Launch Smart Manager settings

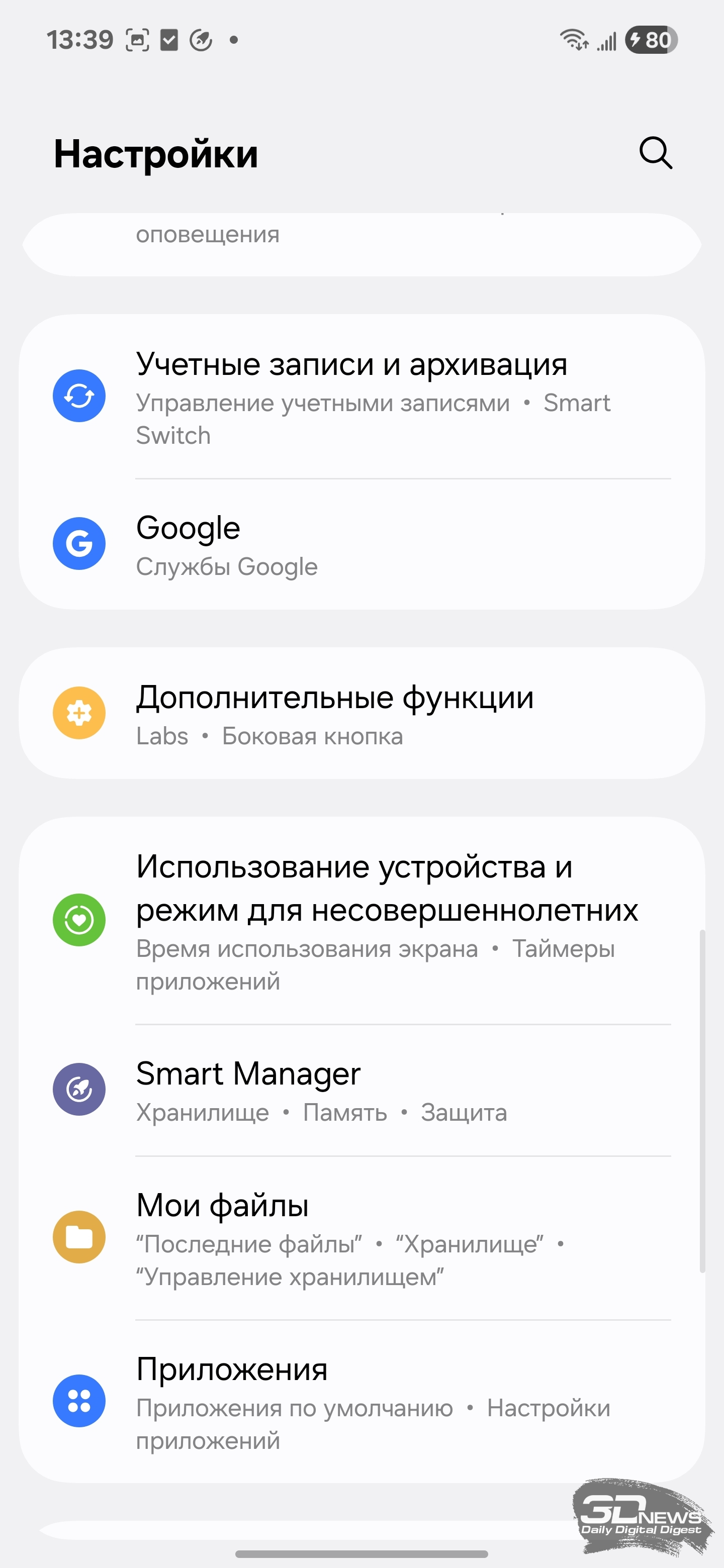pyautogui.click(x=361, y=1090)
